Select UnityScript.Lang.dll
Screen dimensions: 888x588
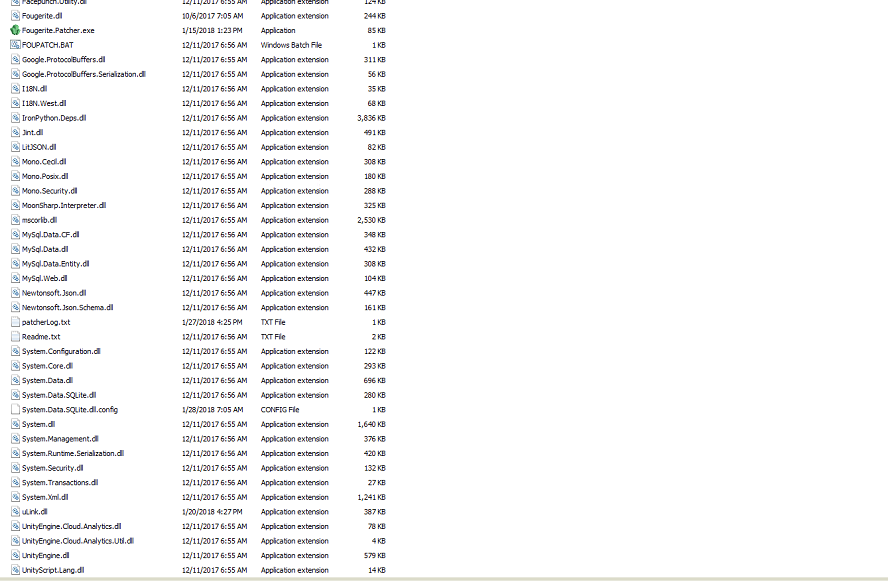click(x=53, y=570)
